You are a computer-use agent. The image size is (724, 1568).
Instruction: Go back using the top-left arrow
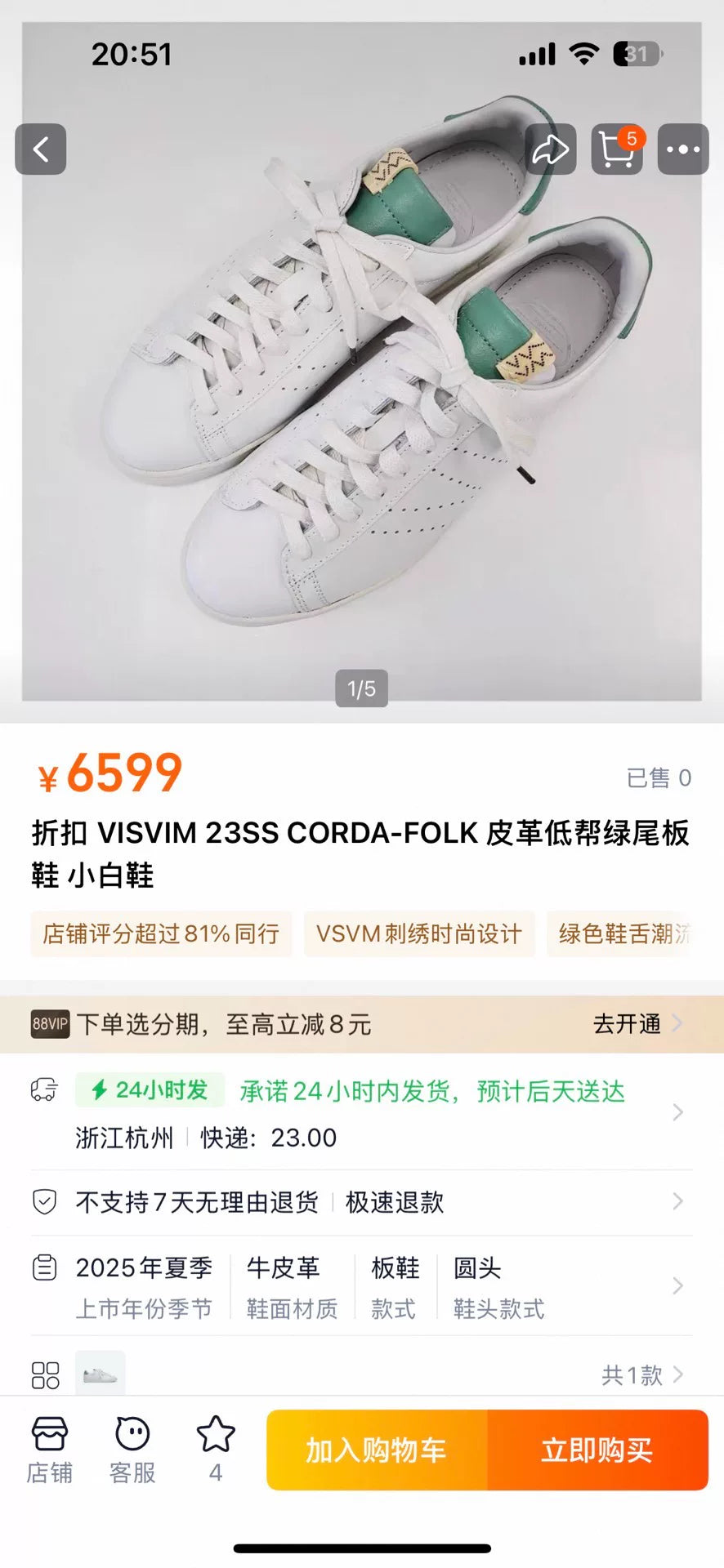[x=41, y=149]
